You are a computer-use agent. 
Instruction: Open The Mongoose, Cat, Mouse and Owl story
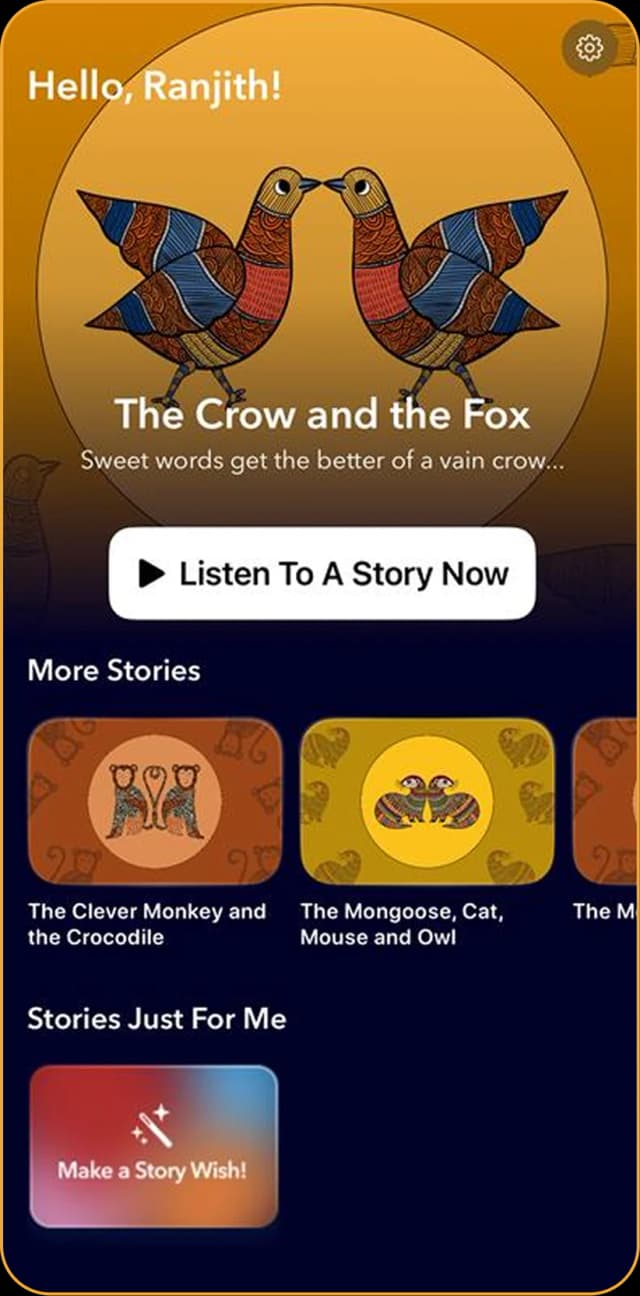[427, 802]
